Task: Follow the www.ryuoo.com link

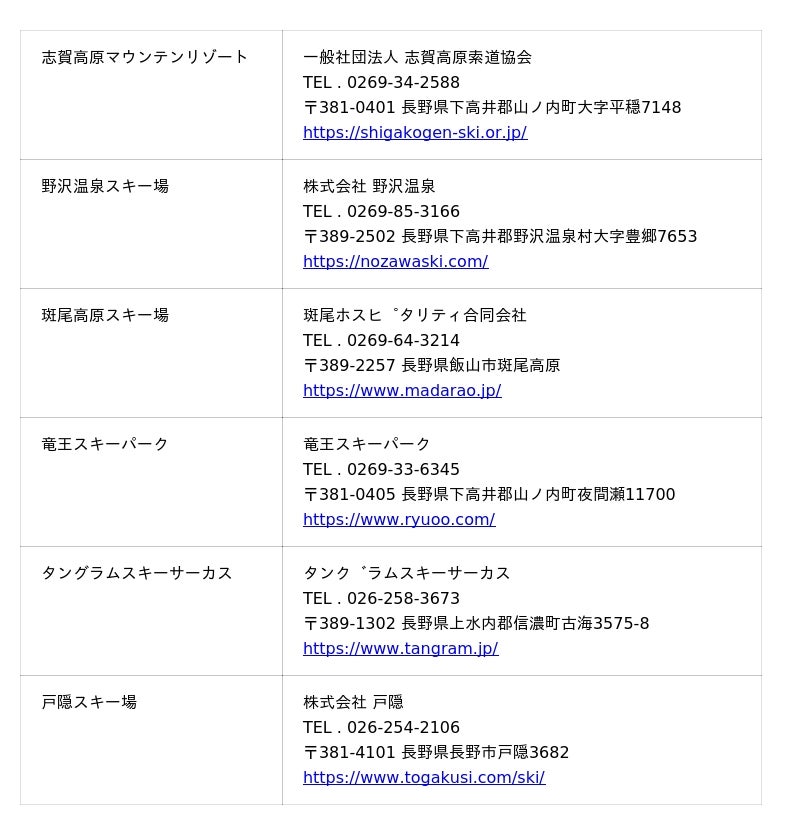Action: click(399, 520)
